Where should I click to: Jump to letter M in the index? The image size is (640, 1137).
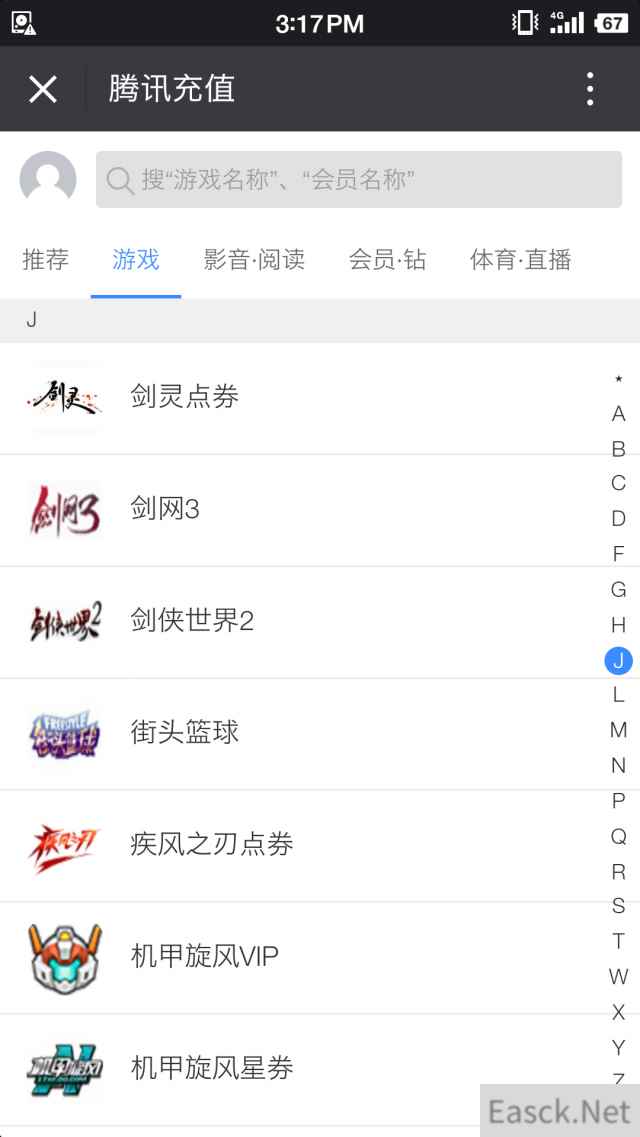(x=619, y=730)
